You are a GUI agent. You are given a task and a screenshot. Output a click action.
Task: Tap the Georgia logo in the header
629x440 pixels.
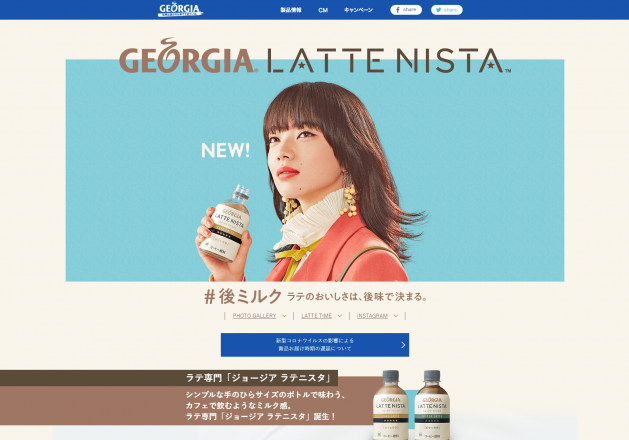[180, 10]
